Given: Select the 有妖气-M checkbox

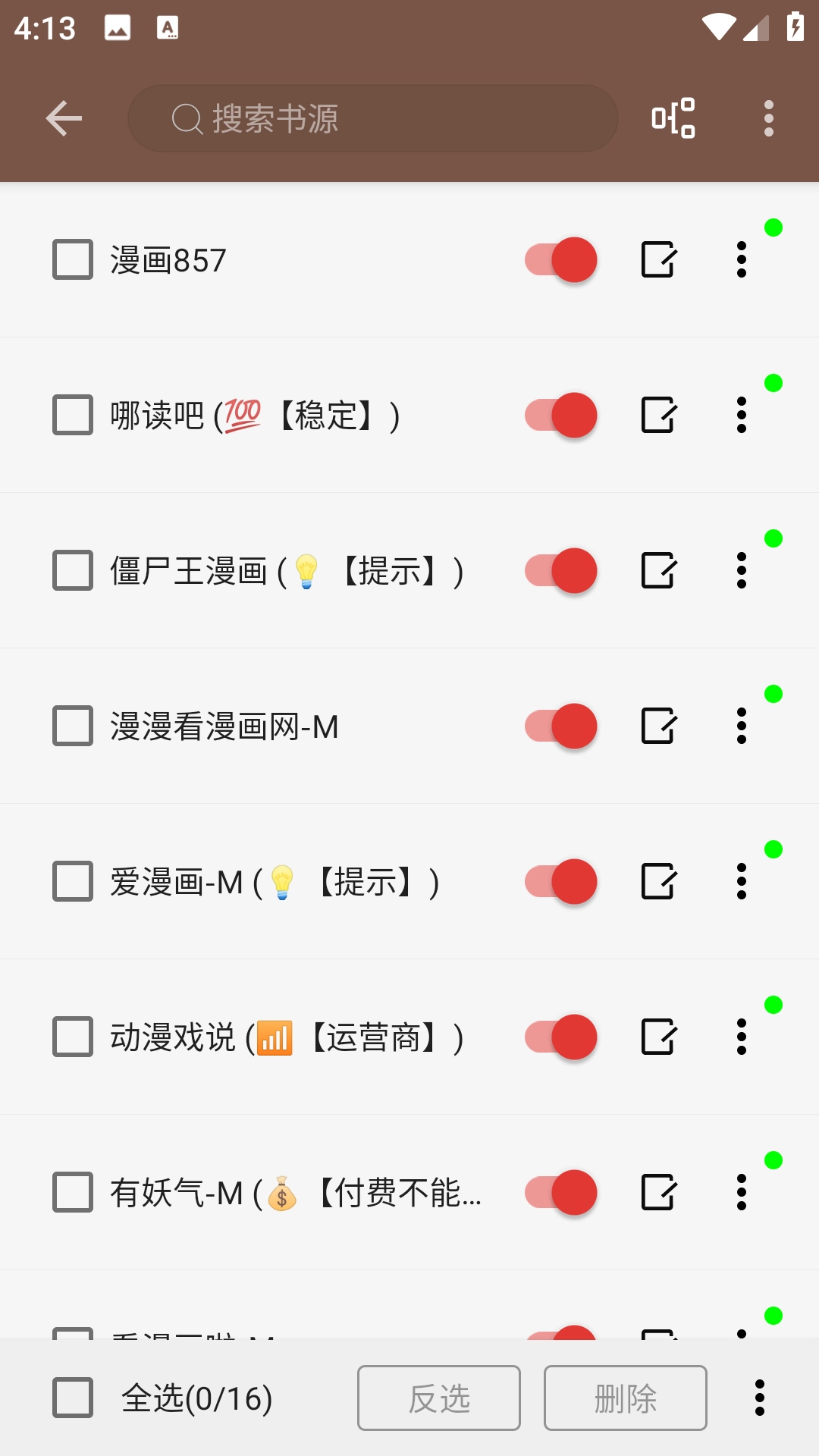Looking at the screenshot, I should click(x=73, y=1193).
